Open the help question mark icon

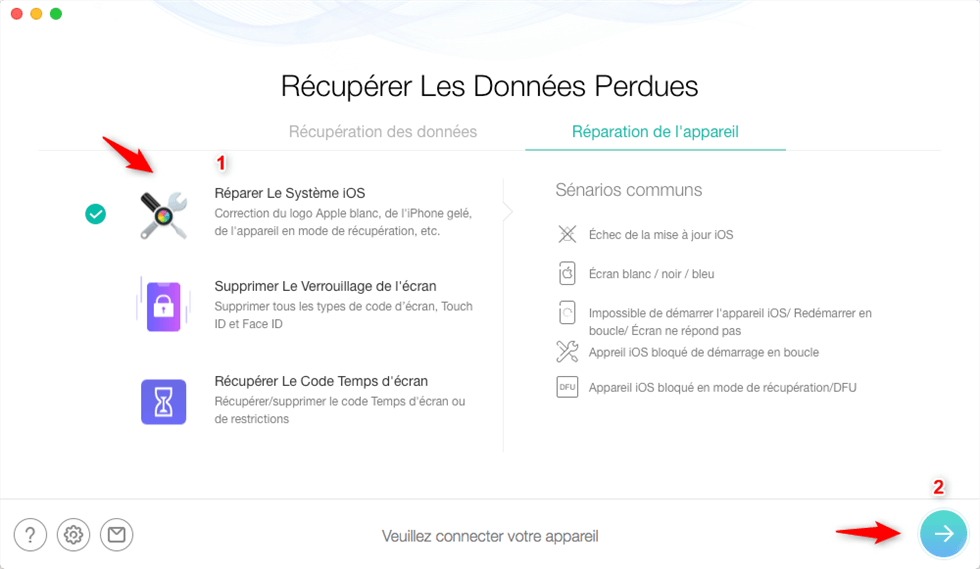point(30,535)
